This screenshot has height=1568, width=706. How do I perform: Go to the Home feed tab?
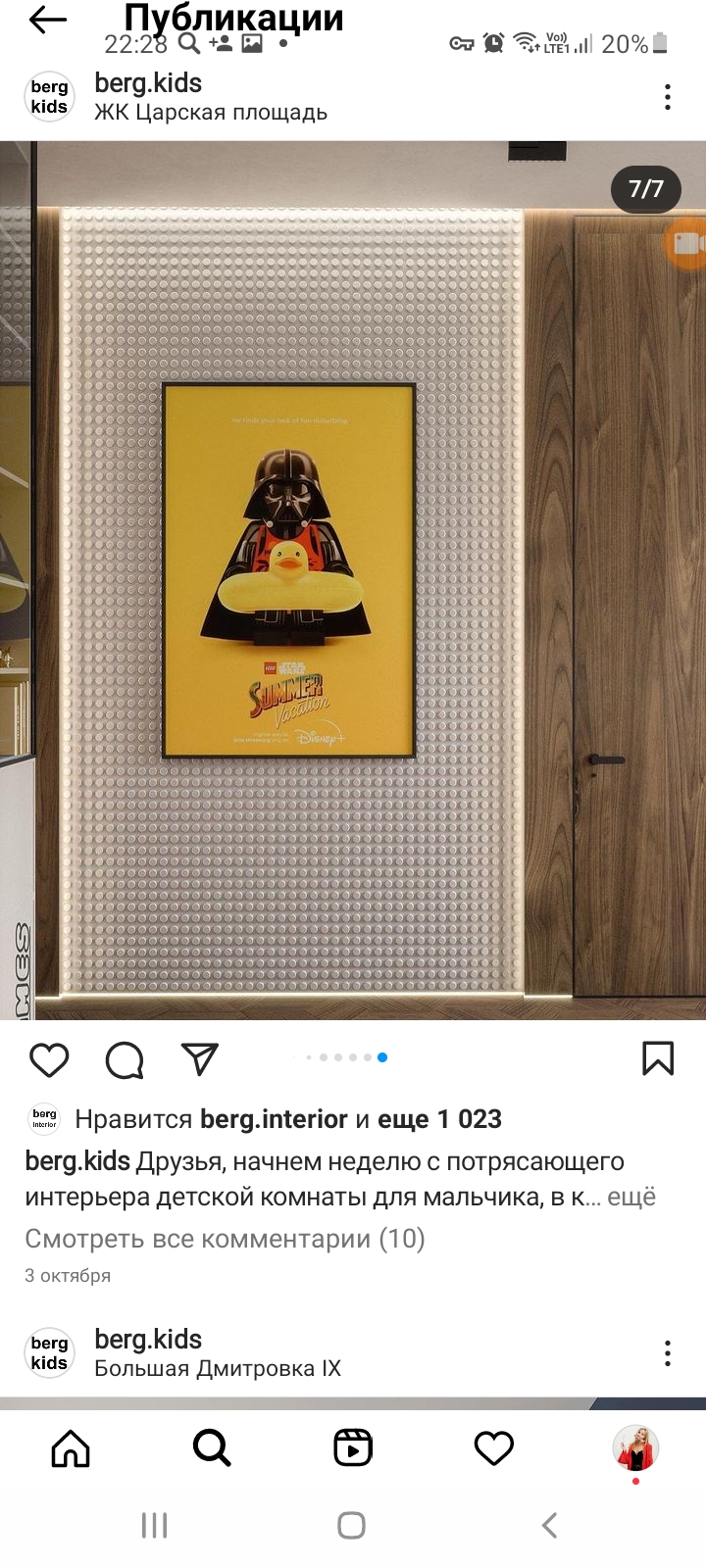click(x=71, y=1447)
